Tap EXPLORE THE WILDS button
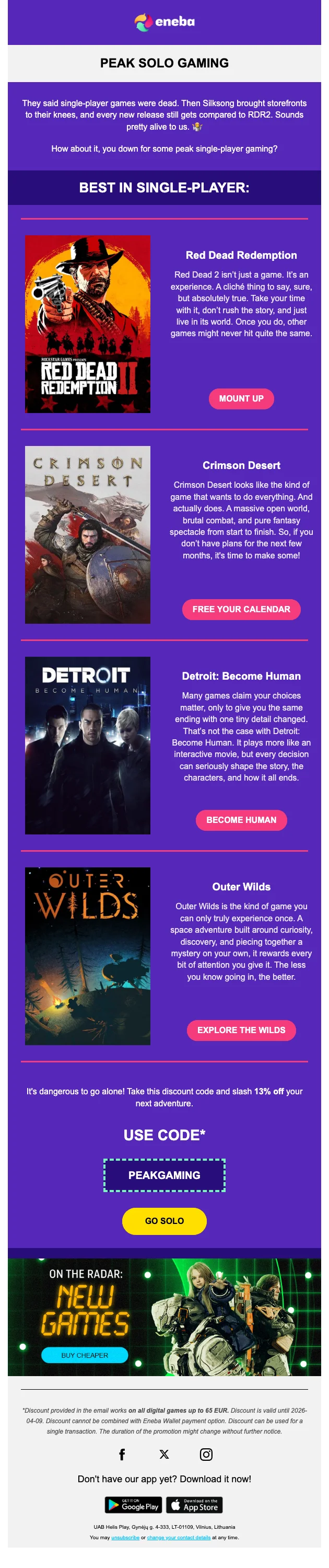 tap(241, 1030)
